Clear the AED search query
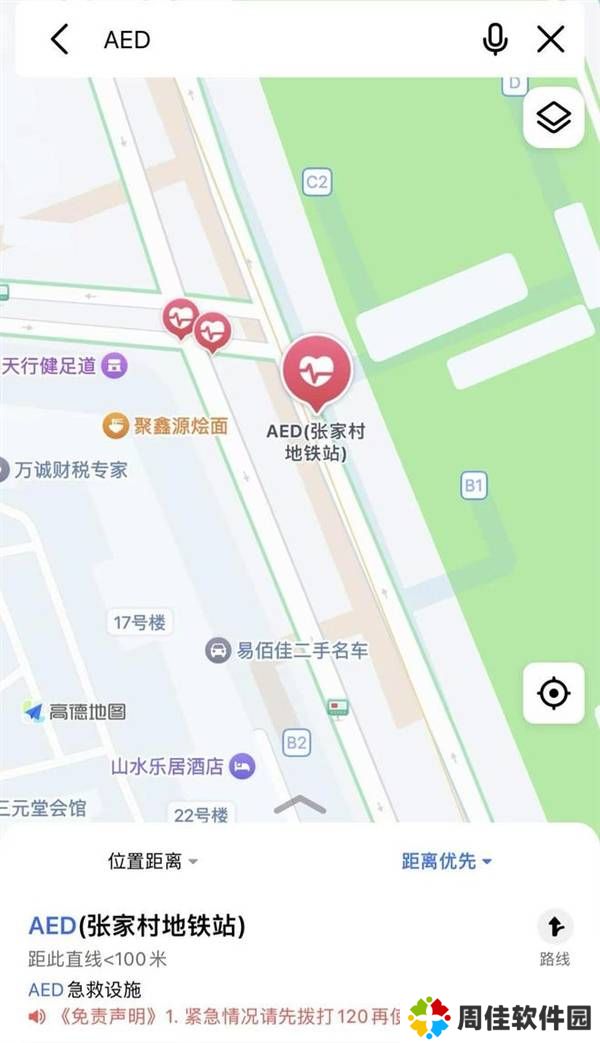This screenshot has width=600, height=1043. (551, 40)
